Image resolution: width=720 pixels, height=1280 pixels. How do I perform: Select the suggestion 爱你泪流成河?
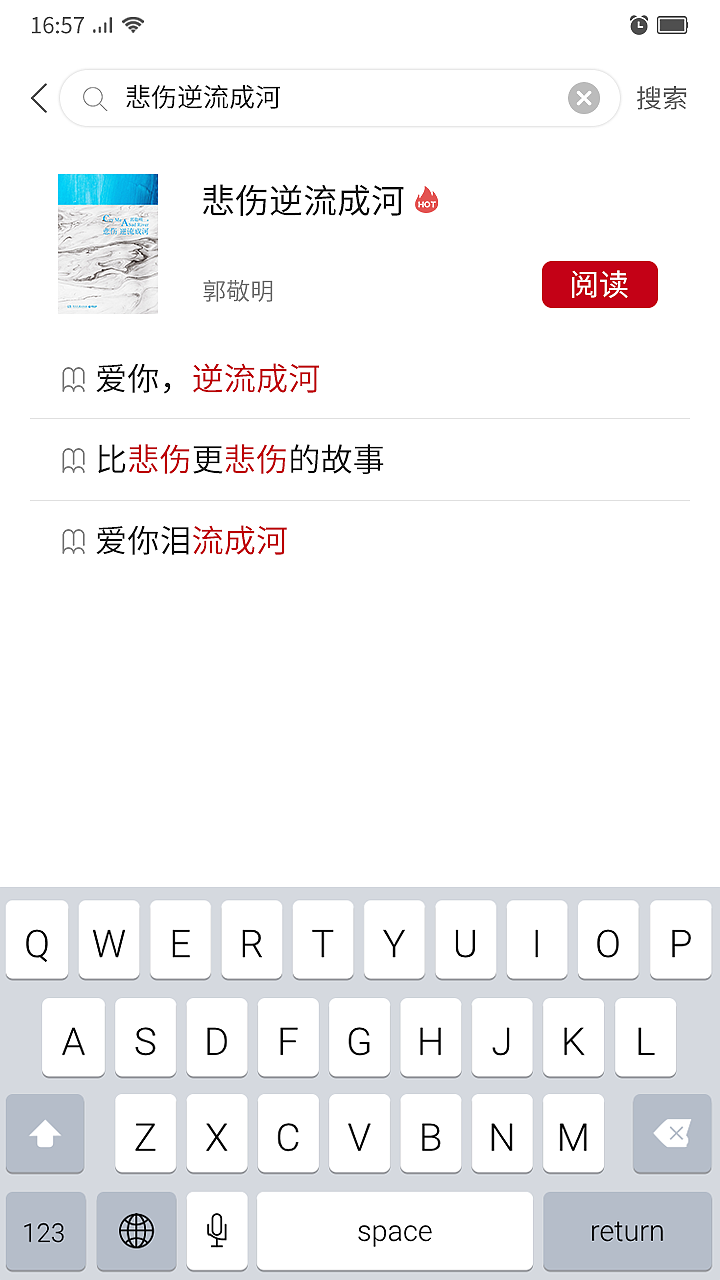coord(200,539)
